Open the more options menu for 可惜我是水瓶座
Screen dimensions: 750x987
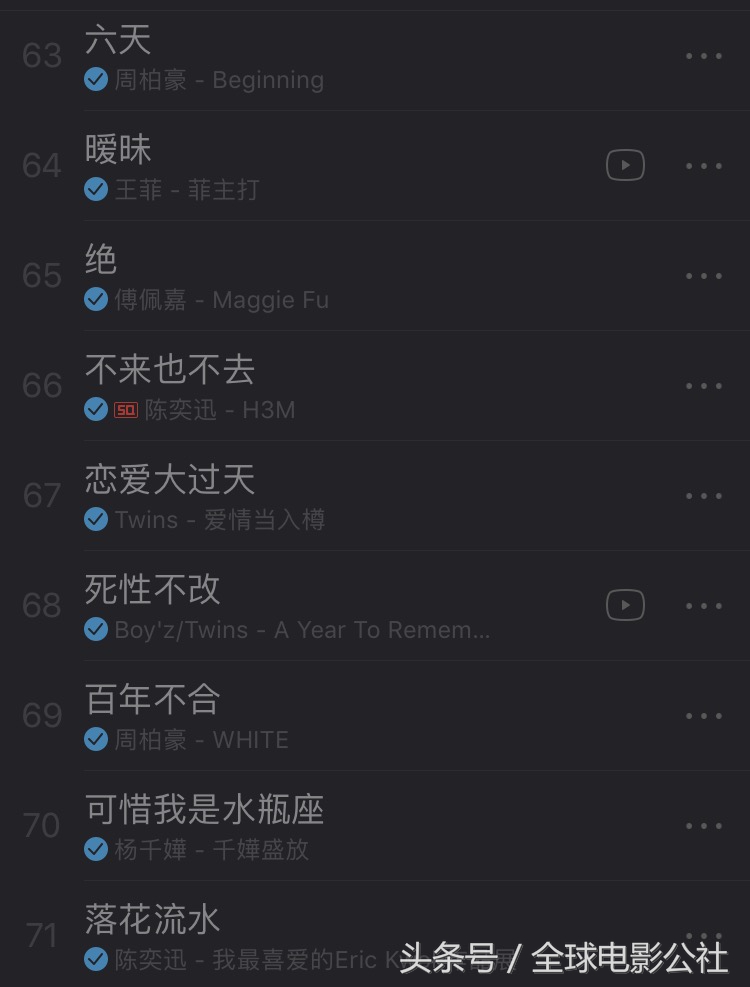tap(704, 826)
